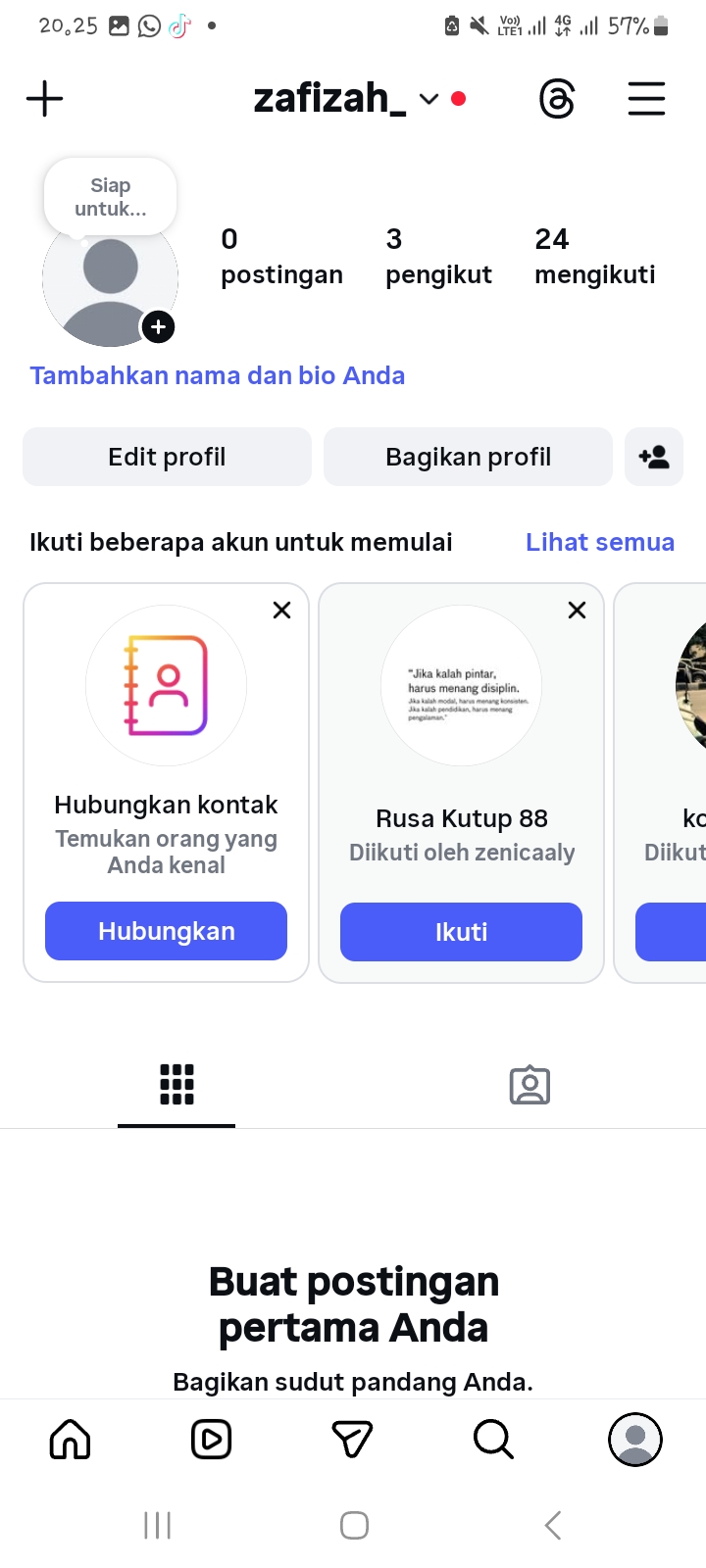Tap the Edit profil button
Screen dimensions: 706x1568
click(167, 457)
